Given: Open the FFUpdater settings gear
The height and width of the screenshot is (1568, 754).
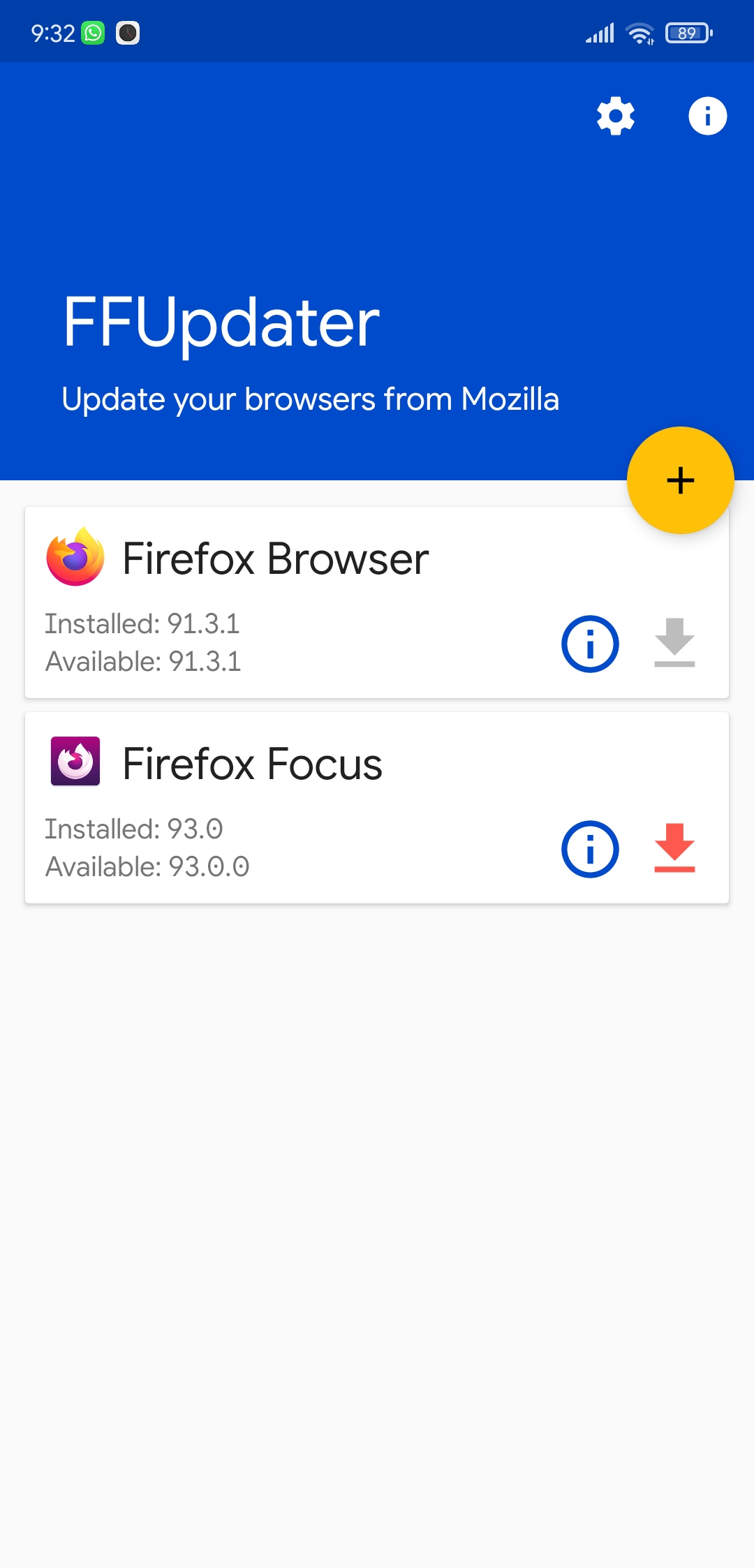Looking at the screenshot, I should pos(615,116).
